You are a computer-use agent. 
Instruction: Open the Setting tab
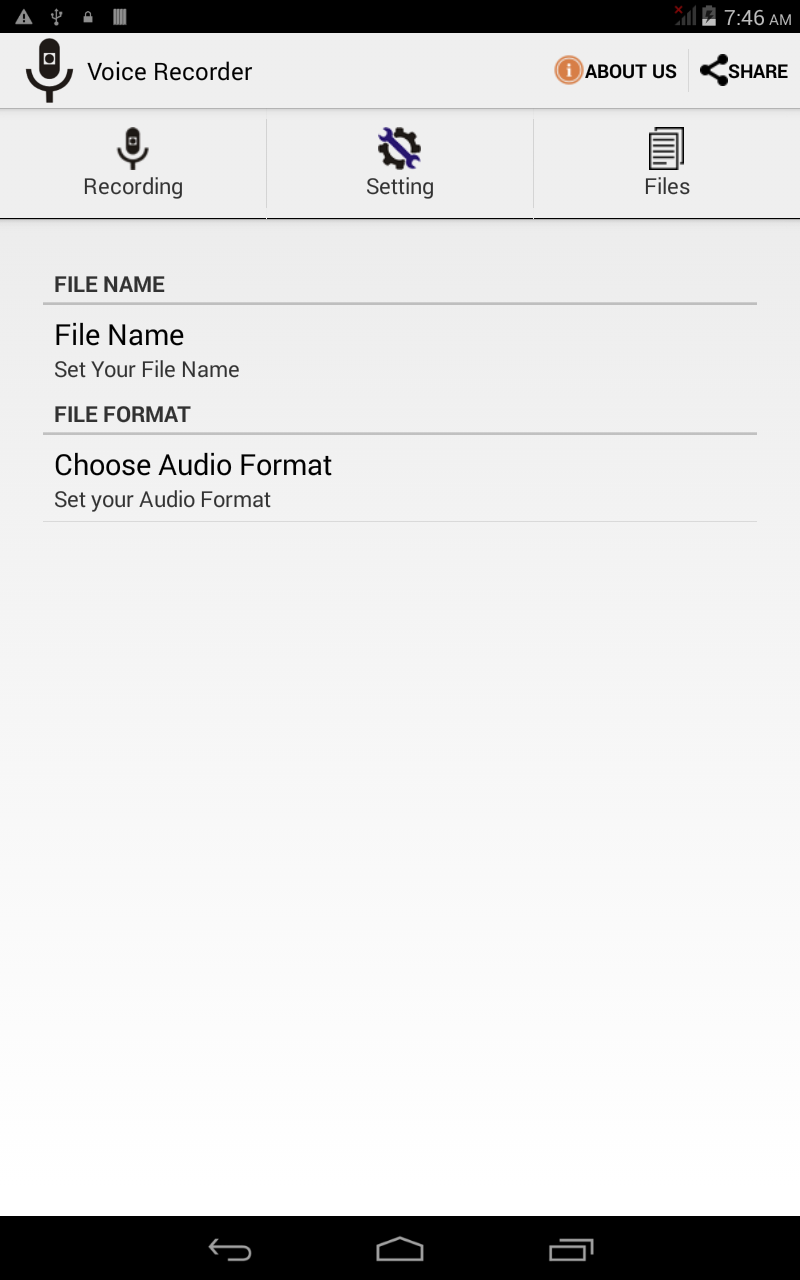point(399,165)
